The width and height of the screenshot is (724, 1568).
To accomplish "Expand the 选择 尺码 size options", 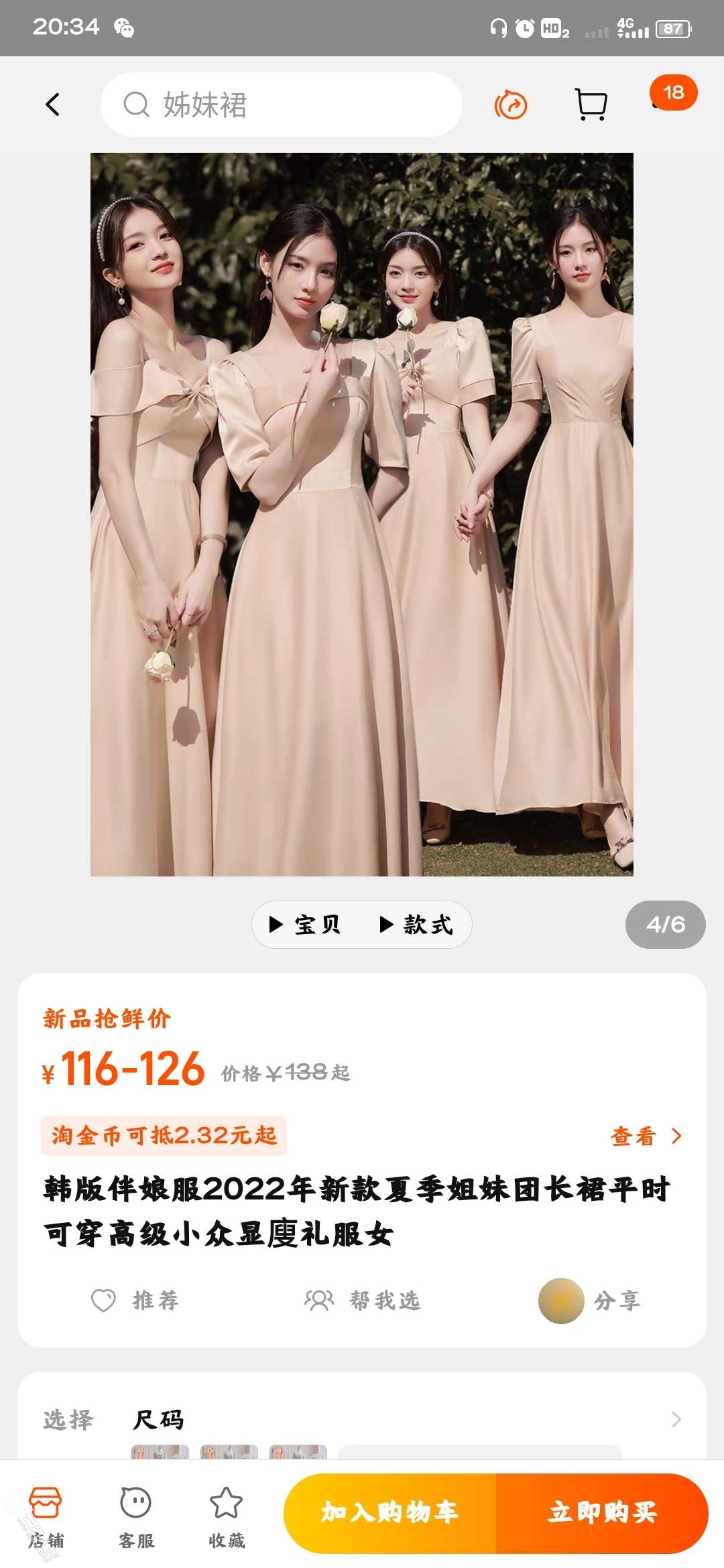I will [x=362, y=1419].
